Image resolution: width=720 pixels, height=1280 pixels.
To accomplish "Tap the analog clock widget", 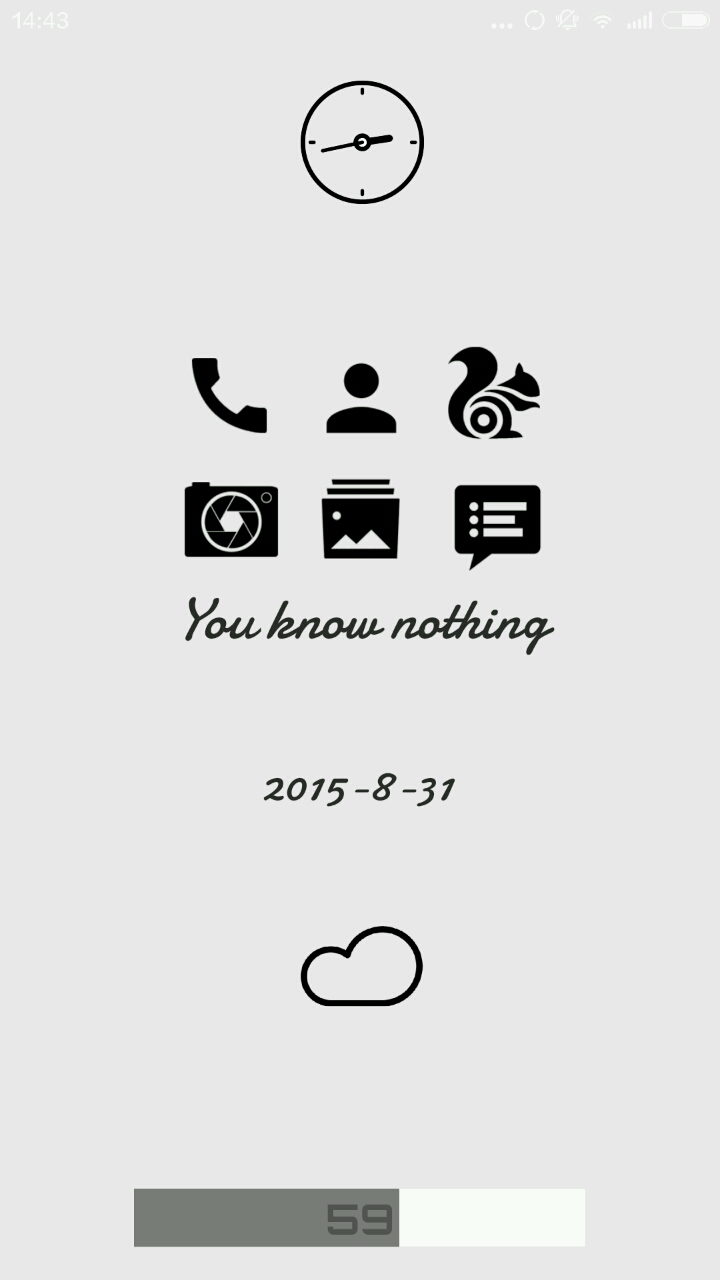I will [362, 142].
